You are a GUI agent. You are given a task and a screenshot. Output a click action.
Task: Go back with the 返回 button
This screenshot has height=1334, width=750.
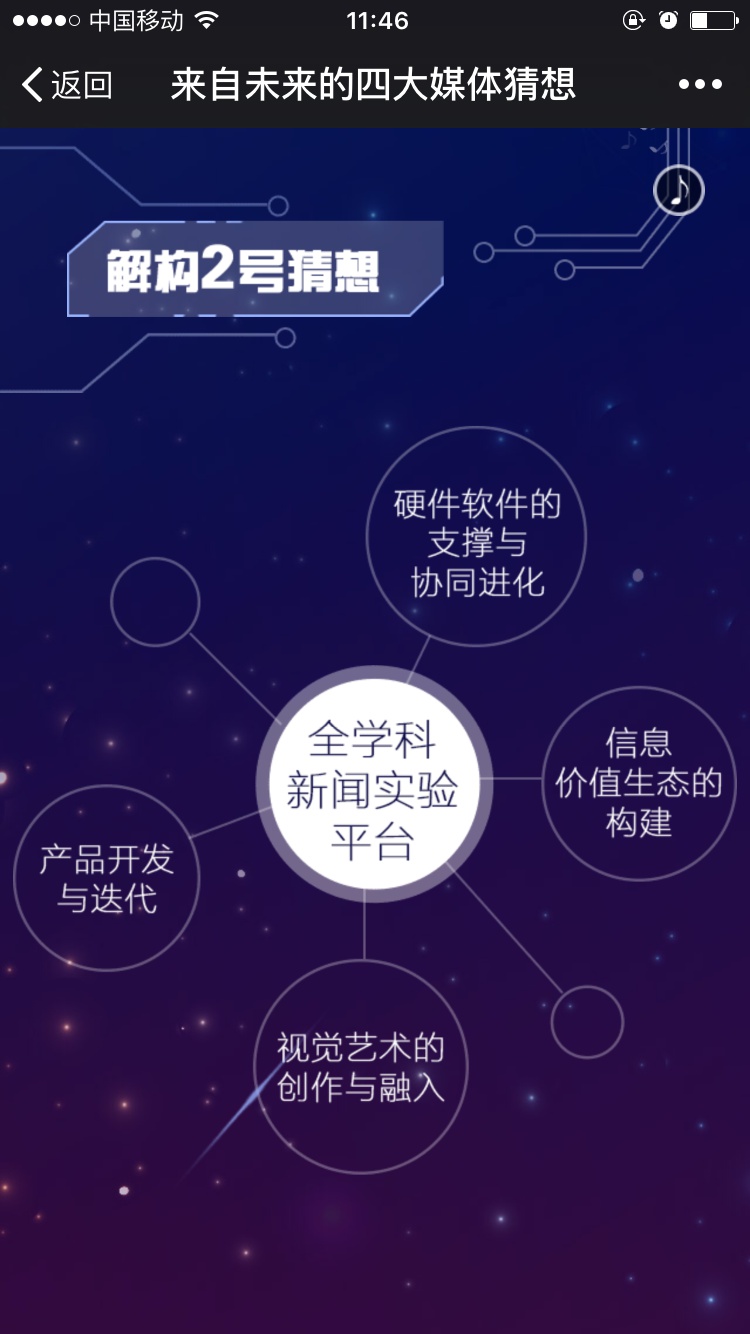tap(66, 85)
